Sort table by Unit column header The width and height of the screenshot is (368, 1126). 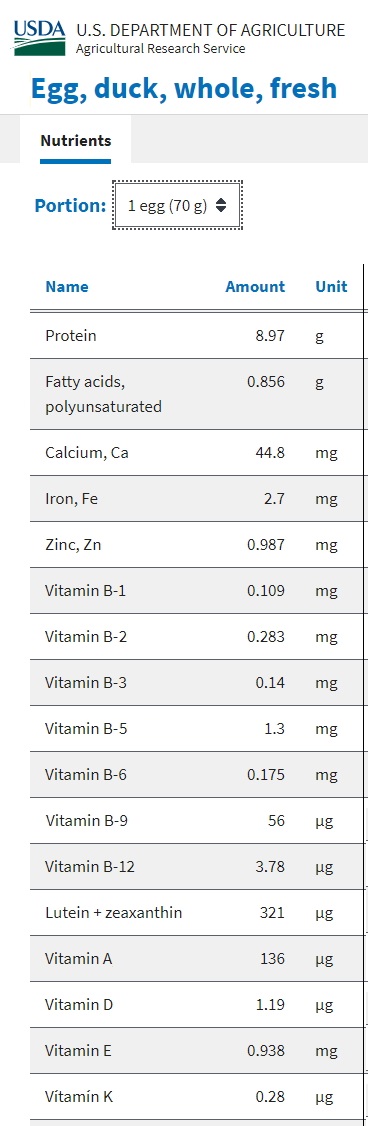pyautogui.click(x=331, y=287)
